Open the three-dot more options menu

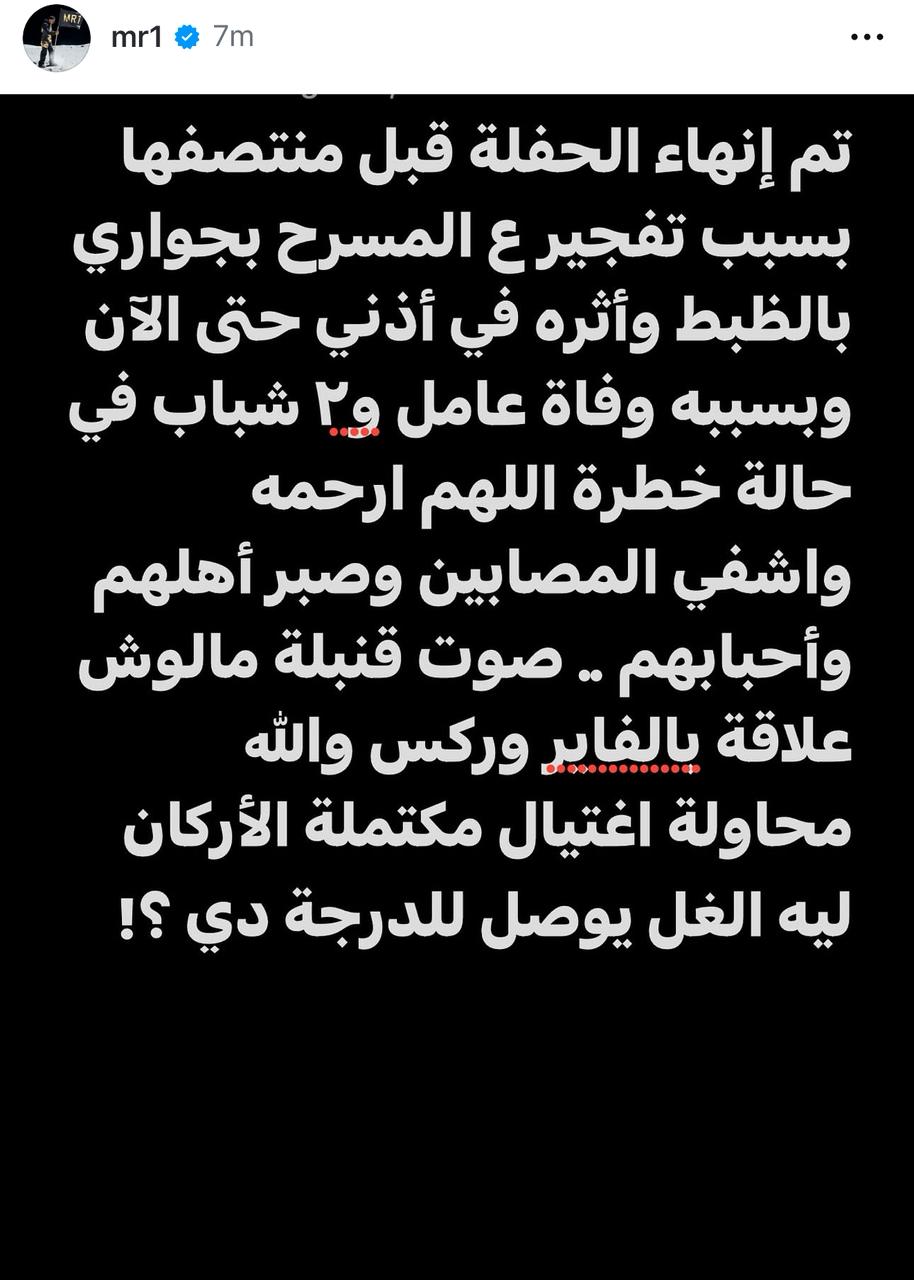click(x=866, y=38)
